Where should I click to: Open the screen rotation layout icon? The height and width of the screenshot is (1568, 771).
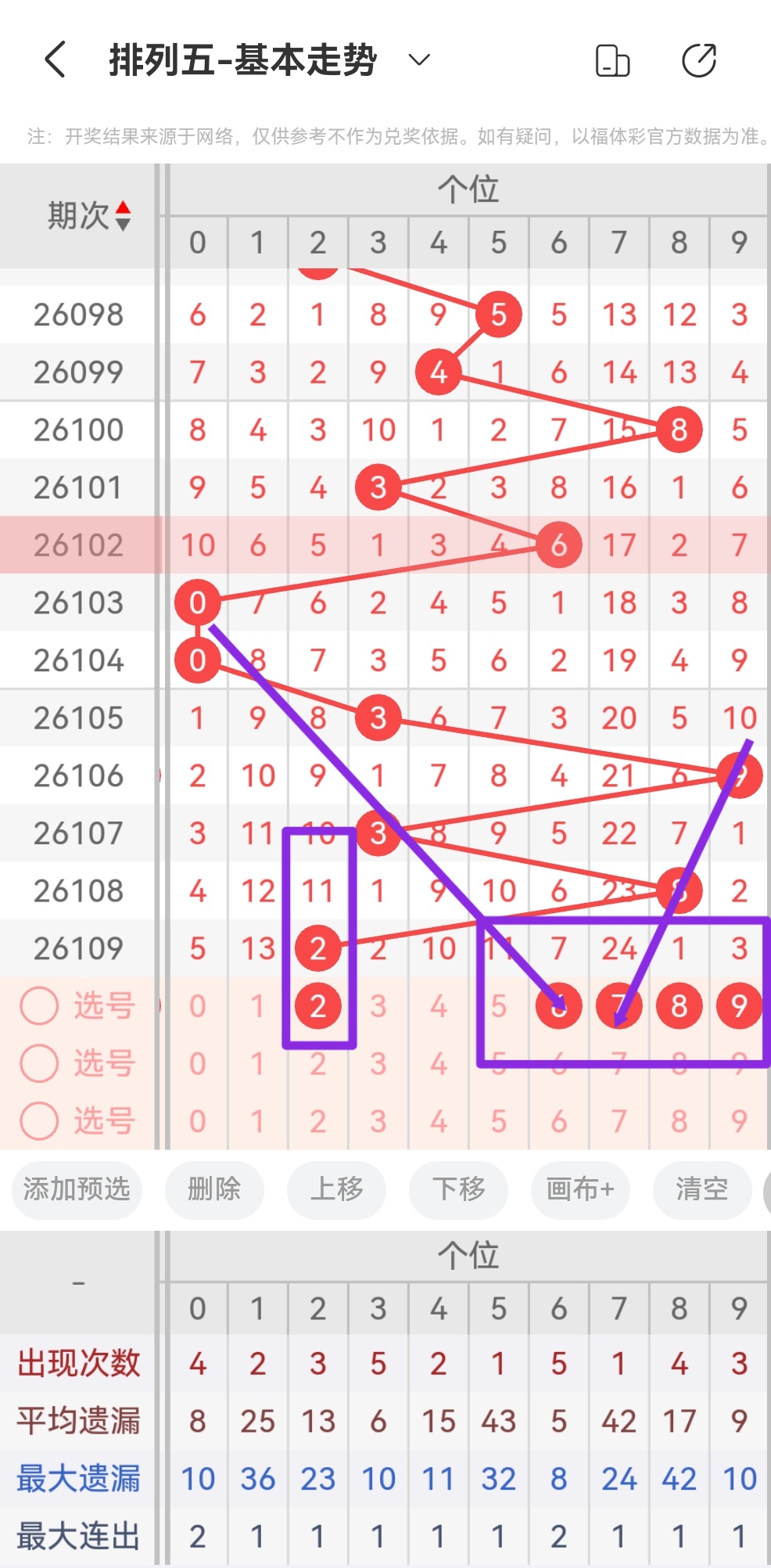[612, 60]
